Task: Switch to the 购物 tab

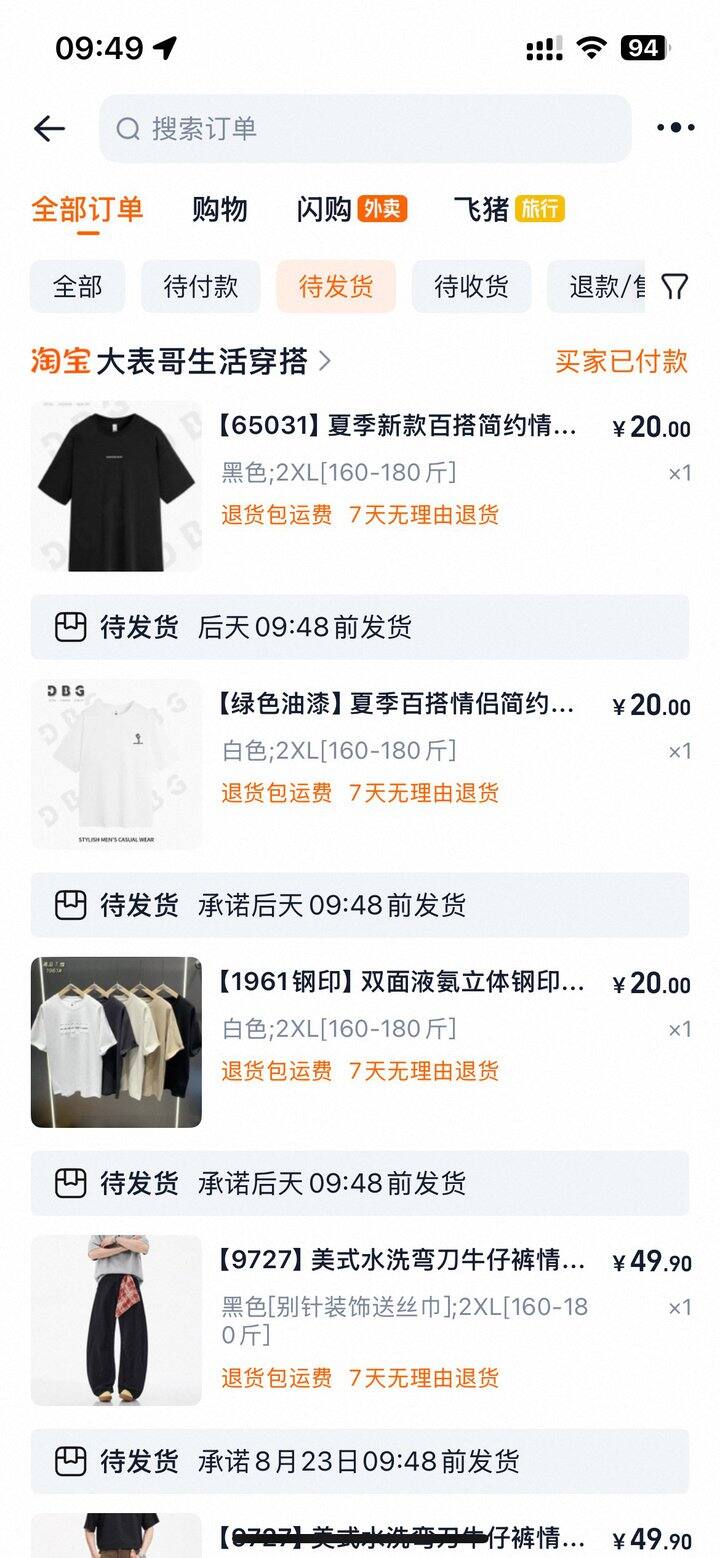Action: (220, 211)
